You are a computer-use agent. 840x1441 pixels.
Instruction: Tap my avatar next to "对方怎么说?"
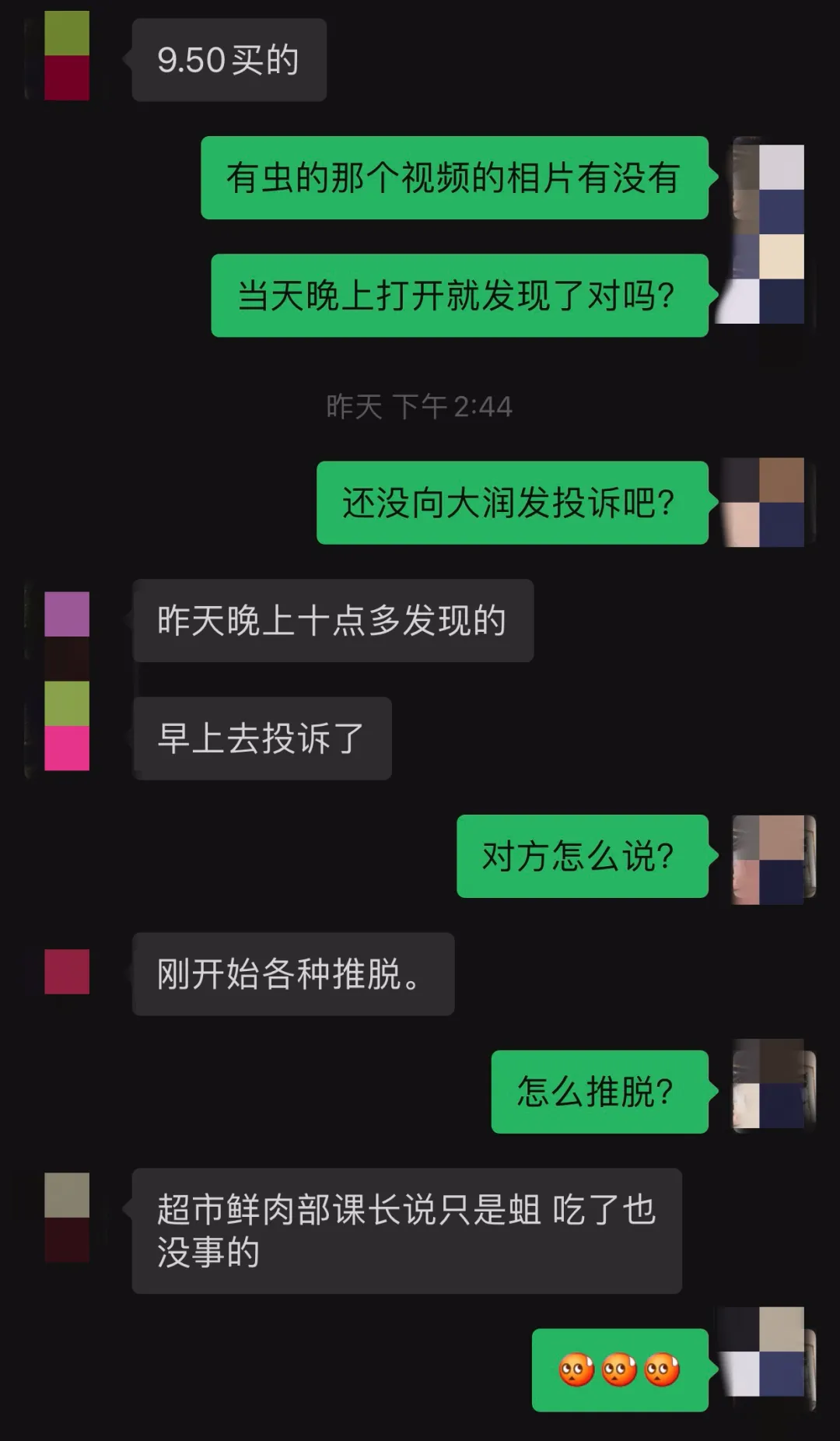[772, 859]
